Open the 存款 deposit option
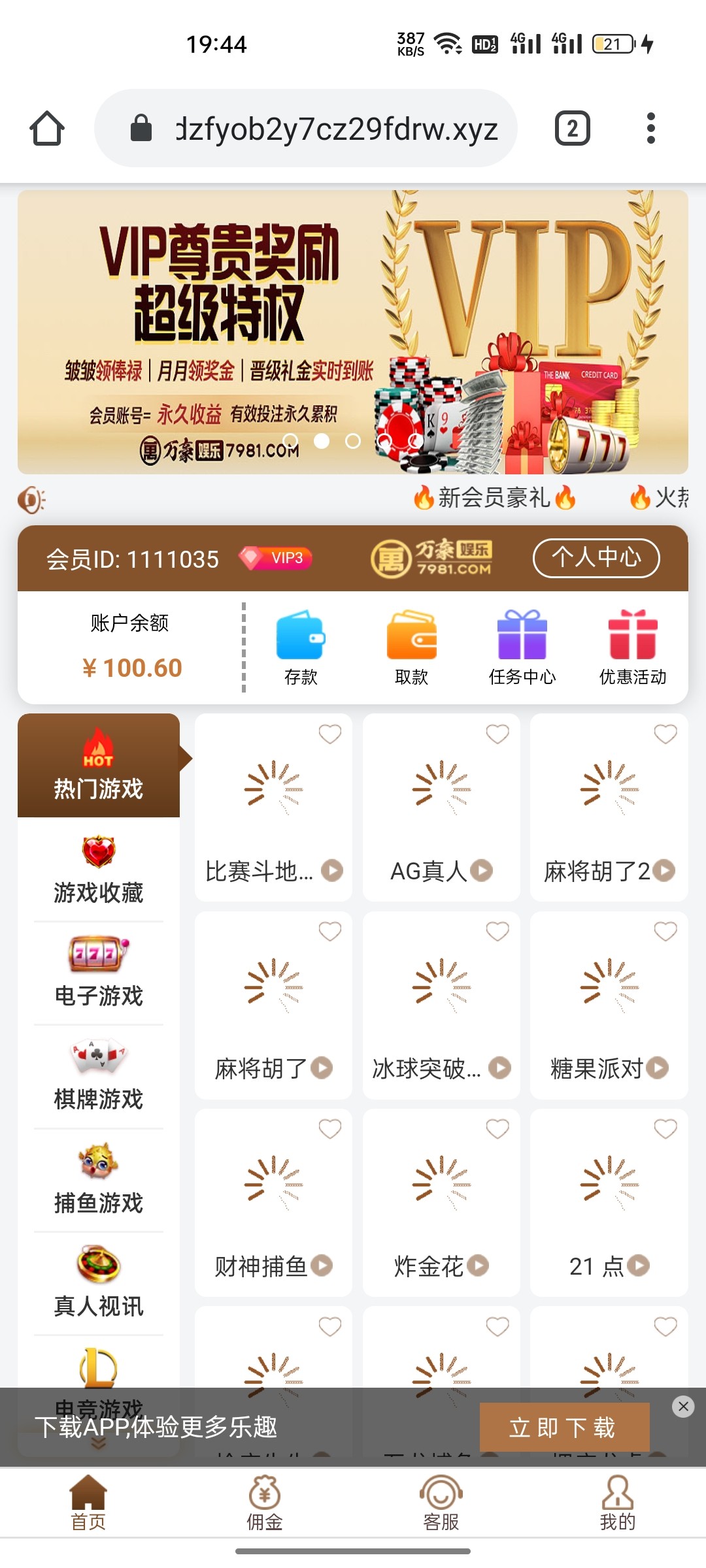Screen dimensions: 706x1568 click(301, 647)
